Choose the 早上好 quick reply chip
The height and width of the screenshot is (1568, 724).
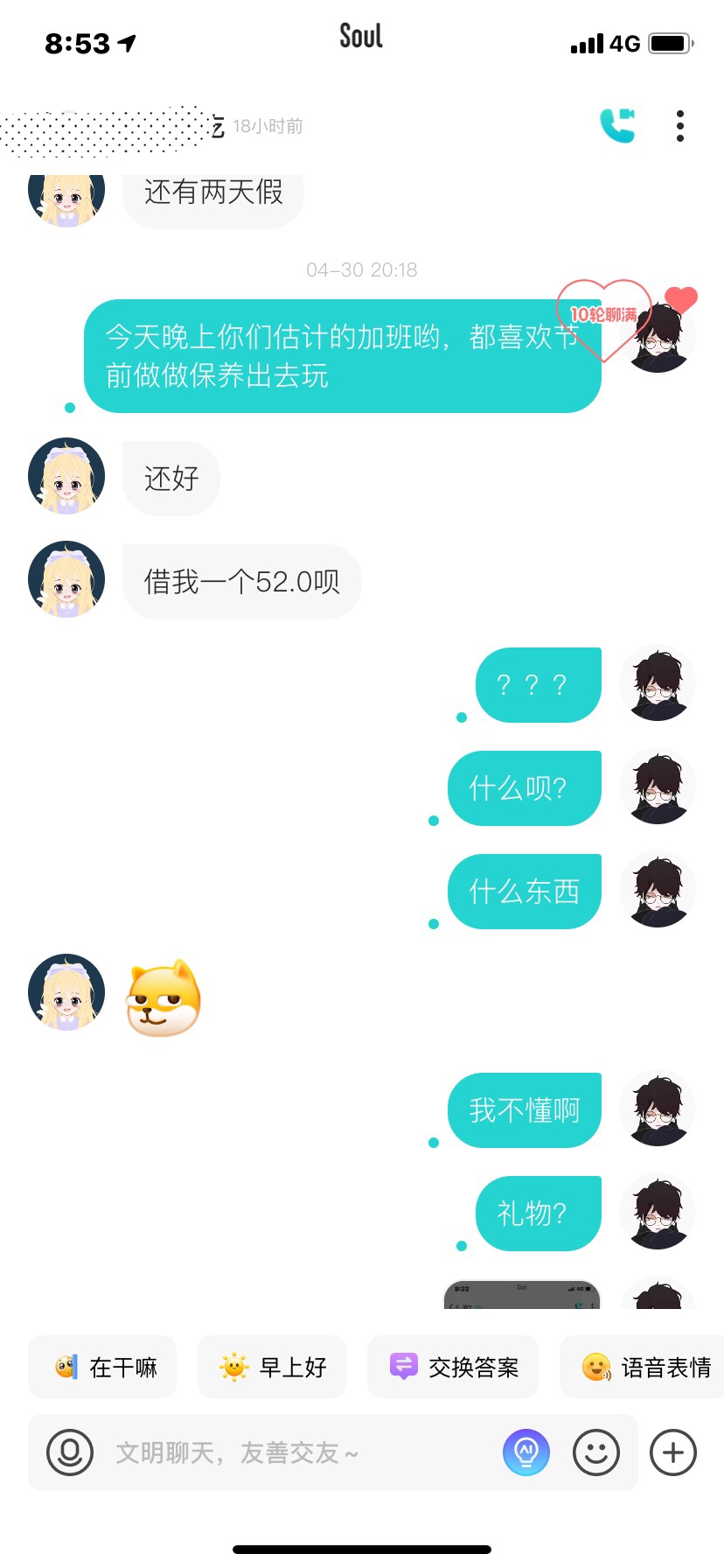point(272,1367)
